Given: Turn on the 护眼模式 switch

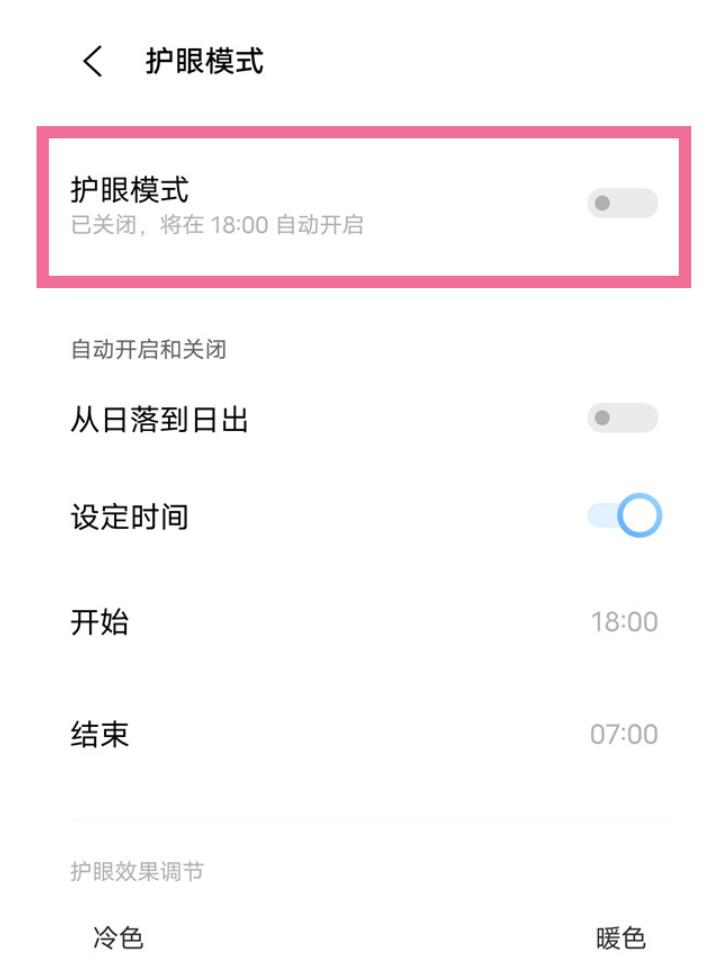Looking at the screenshot, I should tap(622, 204).
